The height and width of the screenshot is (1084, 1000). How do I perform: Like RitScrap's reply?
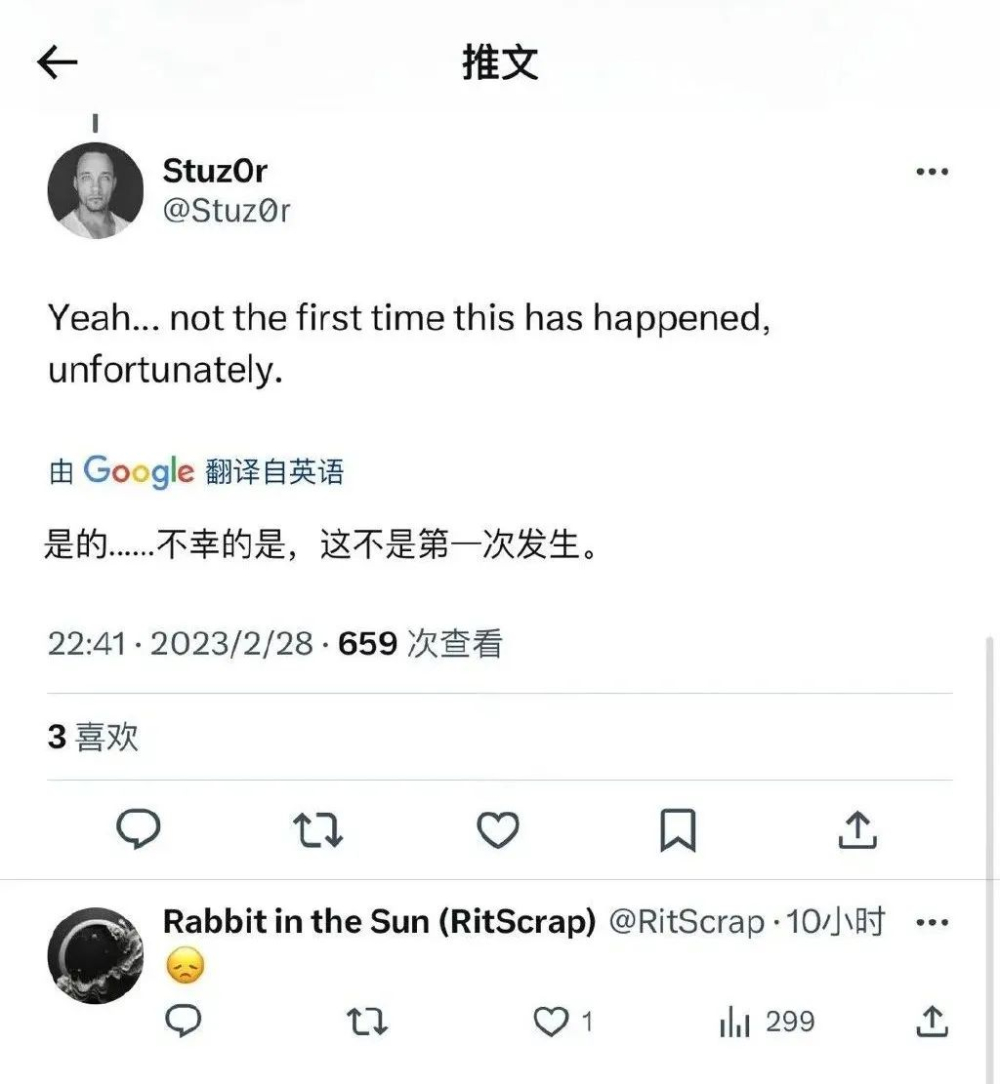click(x=551, y=1021)
